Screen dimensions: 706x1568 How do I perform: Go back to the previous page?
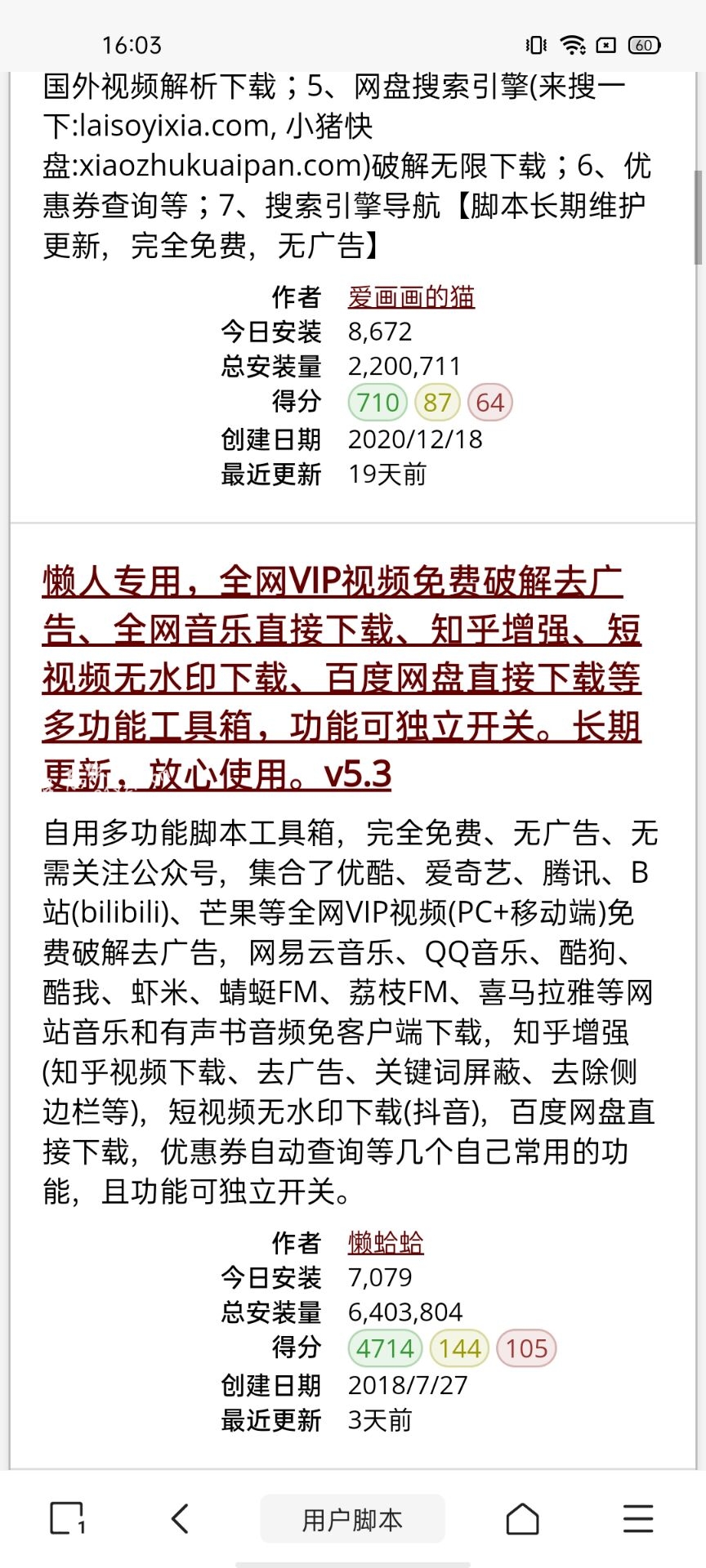tap(181, 1519)
